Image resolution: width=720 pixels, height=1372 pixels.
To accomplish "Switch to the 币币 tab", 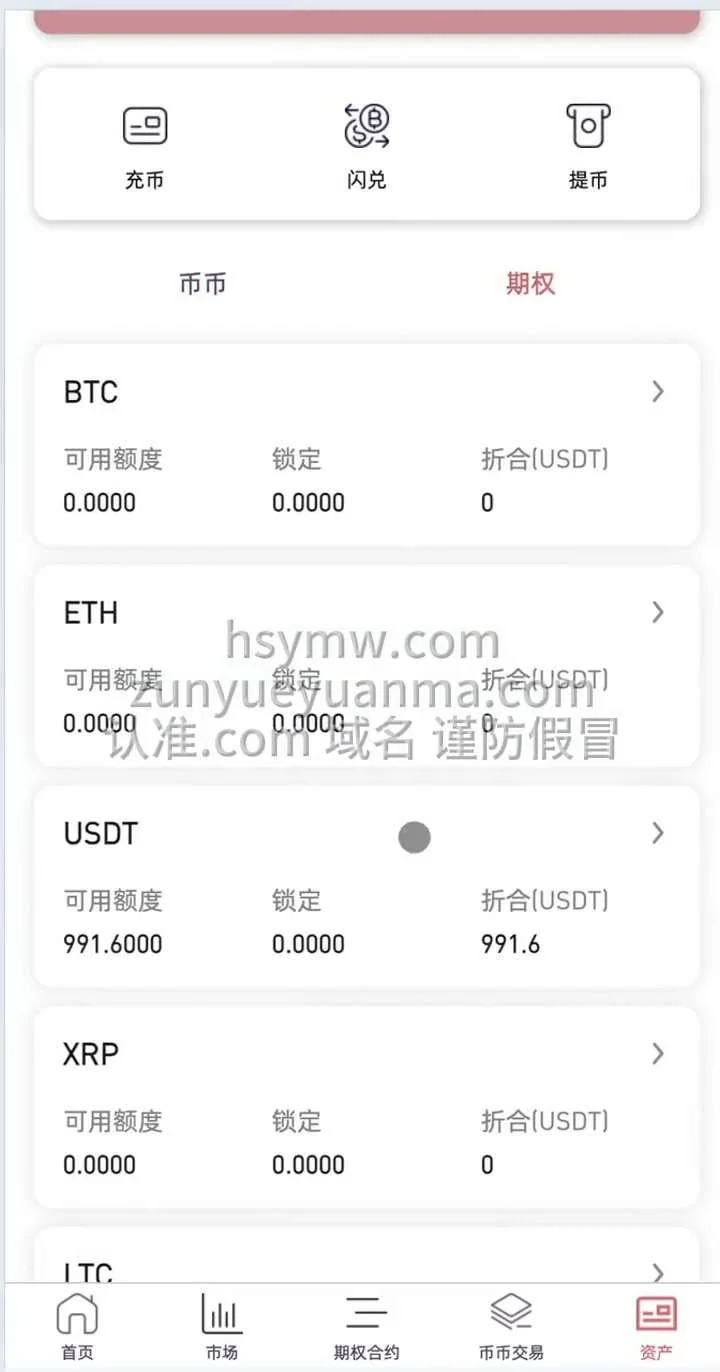I will tap(203, 284).
